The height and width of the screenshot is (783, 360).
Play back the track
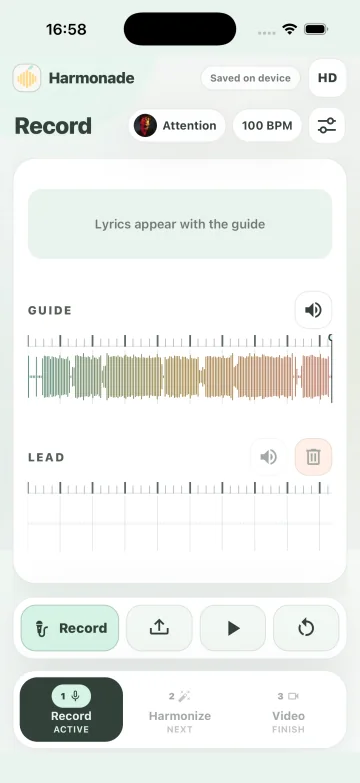click(233, 628)
